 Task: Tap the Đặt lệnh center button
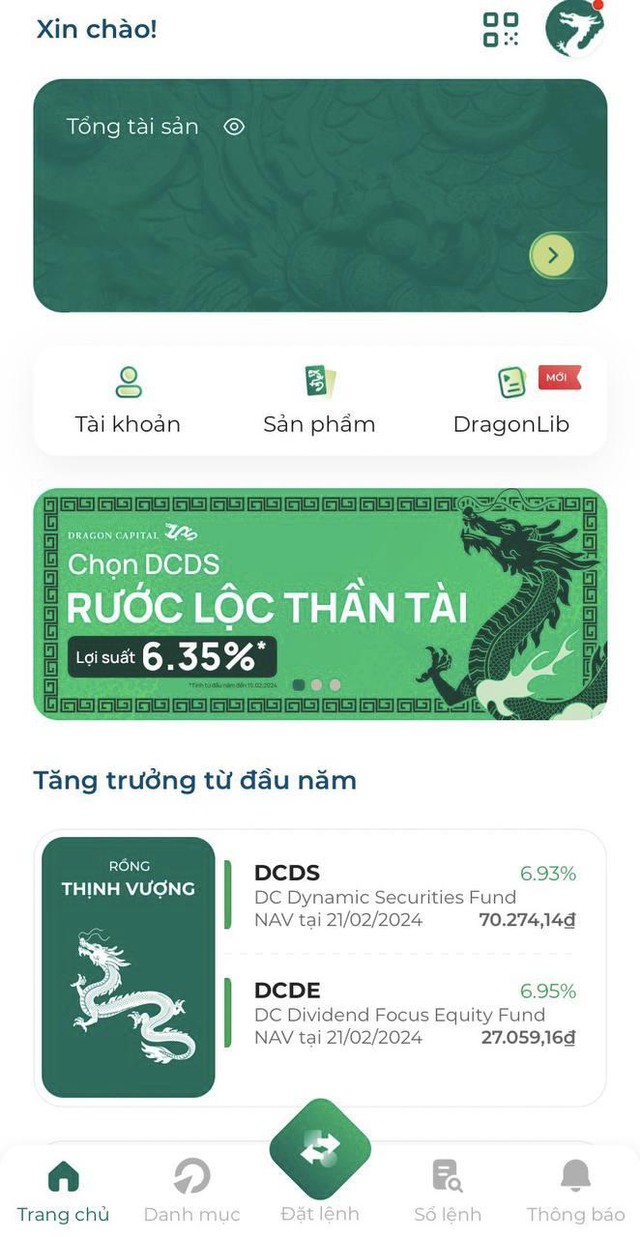(320, 1150)
